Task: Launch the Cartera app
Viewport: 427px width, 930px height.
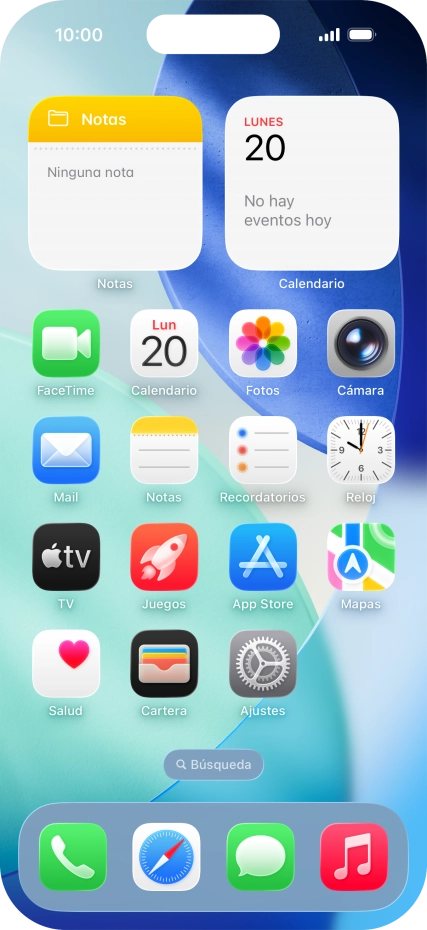Action: (x=164, y=664)
